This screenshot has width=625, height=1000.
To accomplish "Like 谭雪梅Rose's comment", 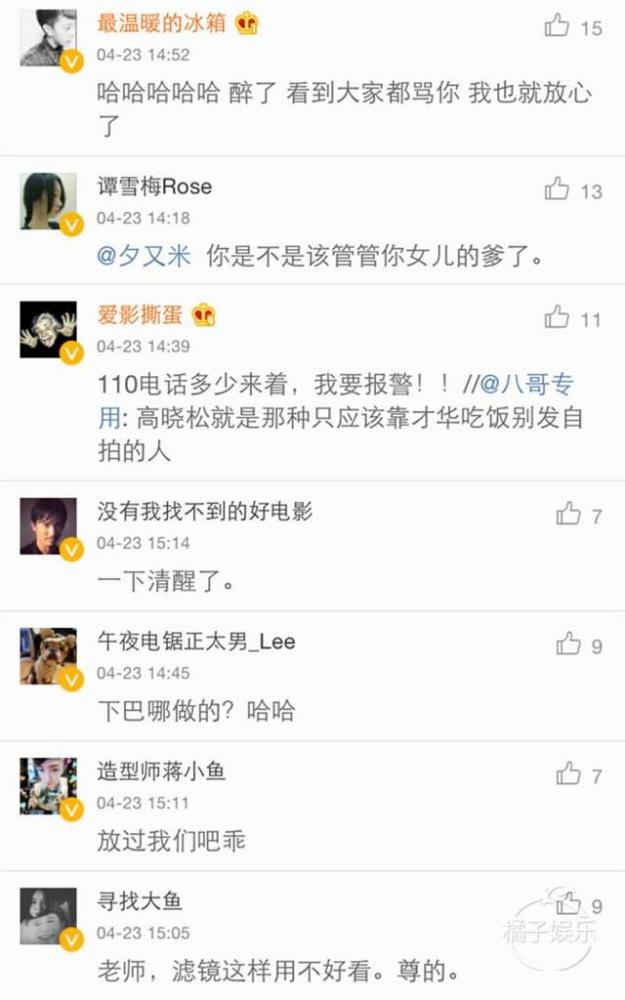I will pos(557,189).
